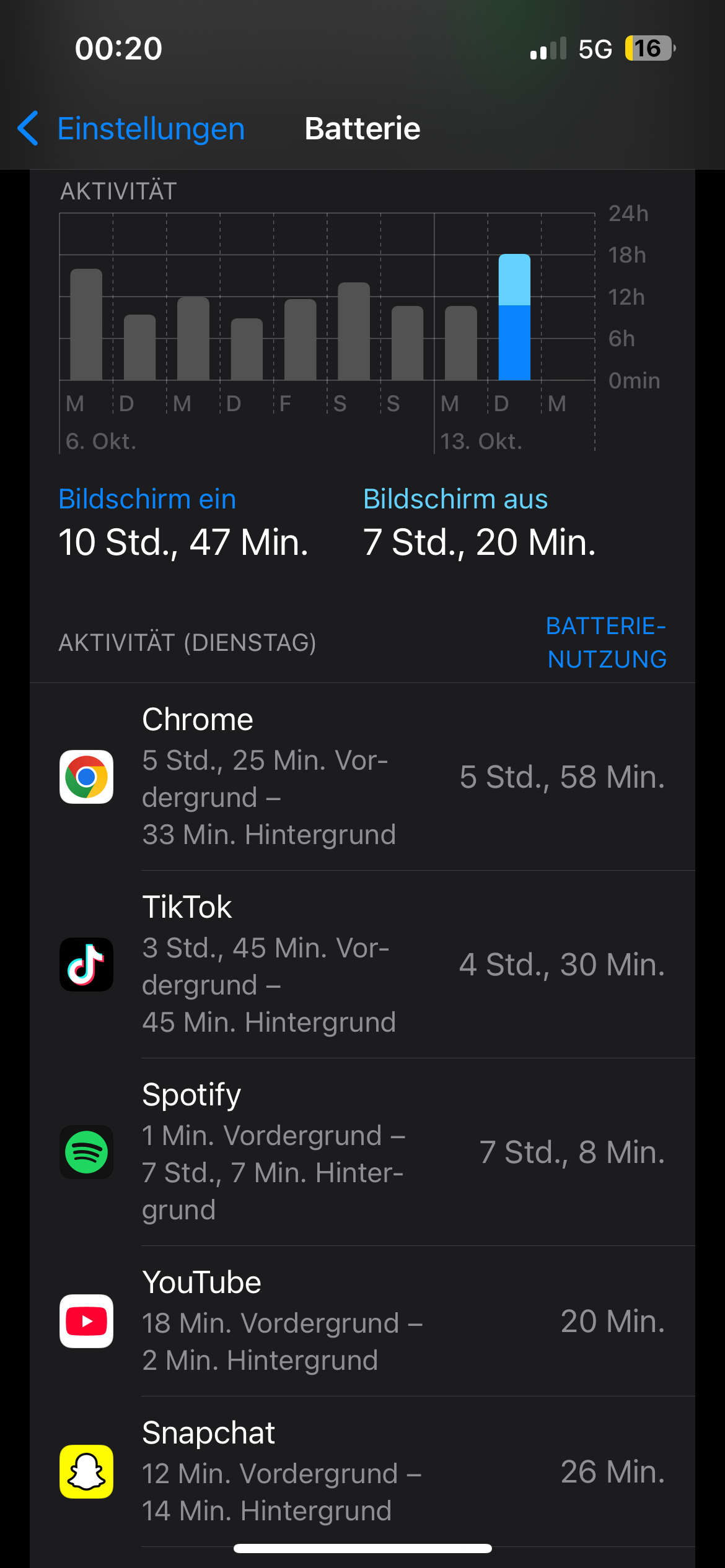Image resolution: width=725 pixels, height=1568 pixels.
Task: Select the TikTok activity row
Action: pyautogui.click(x=362, y=964)
